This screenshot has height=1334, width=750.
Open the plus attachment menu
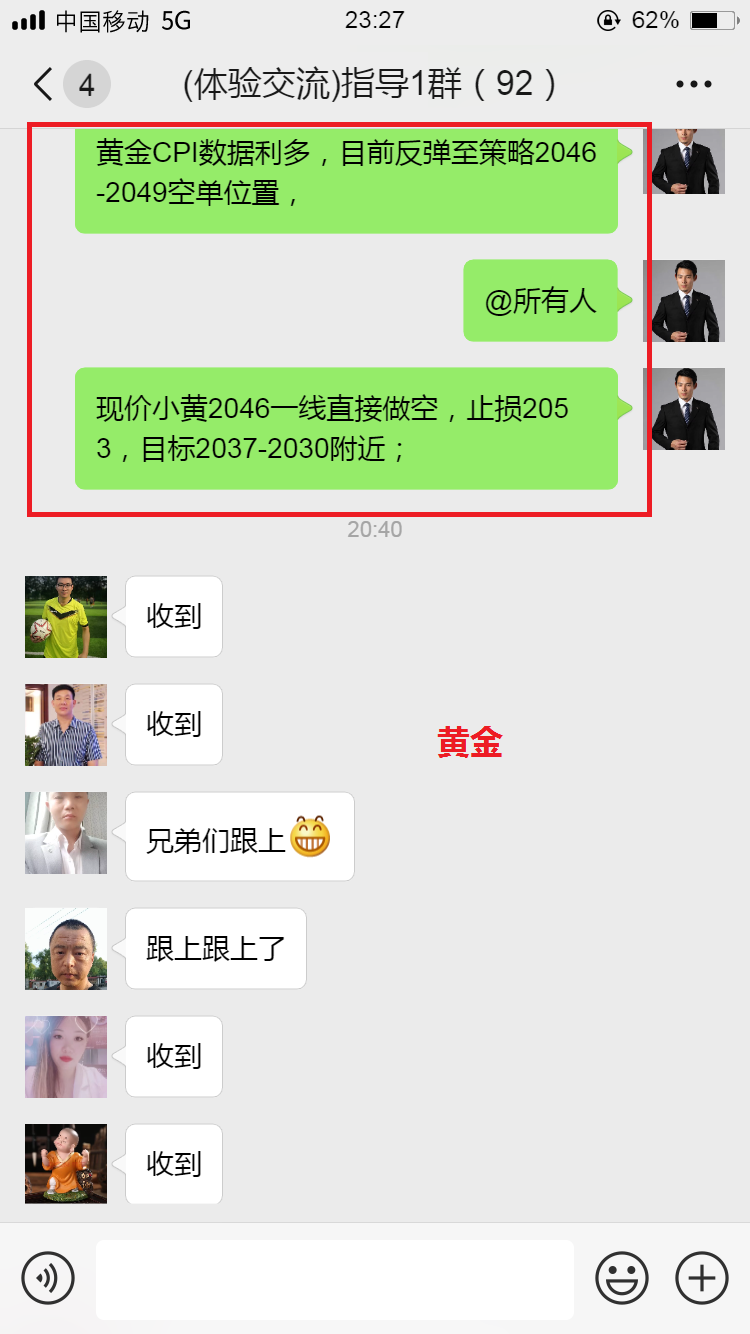pos(702,1278)
